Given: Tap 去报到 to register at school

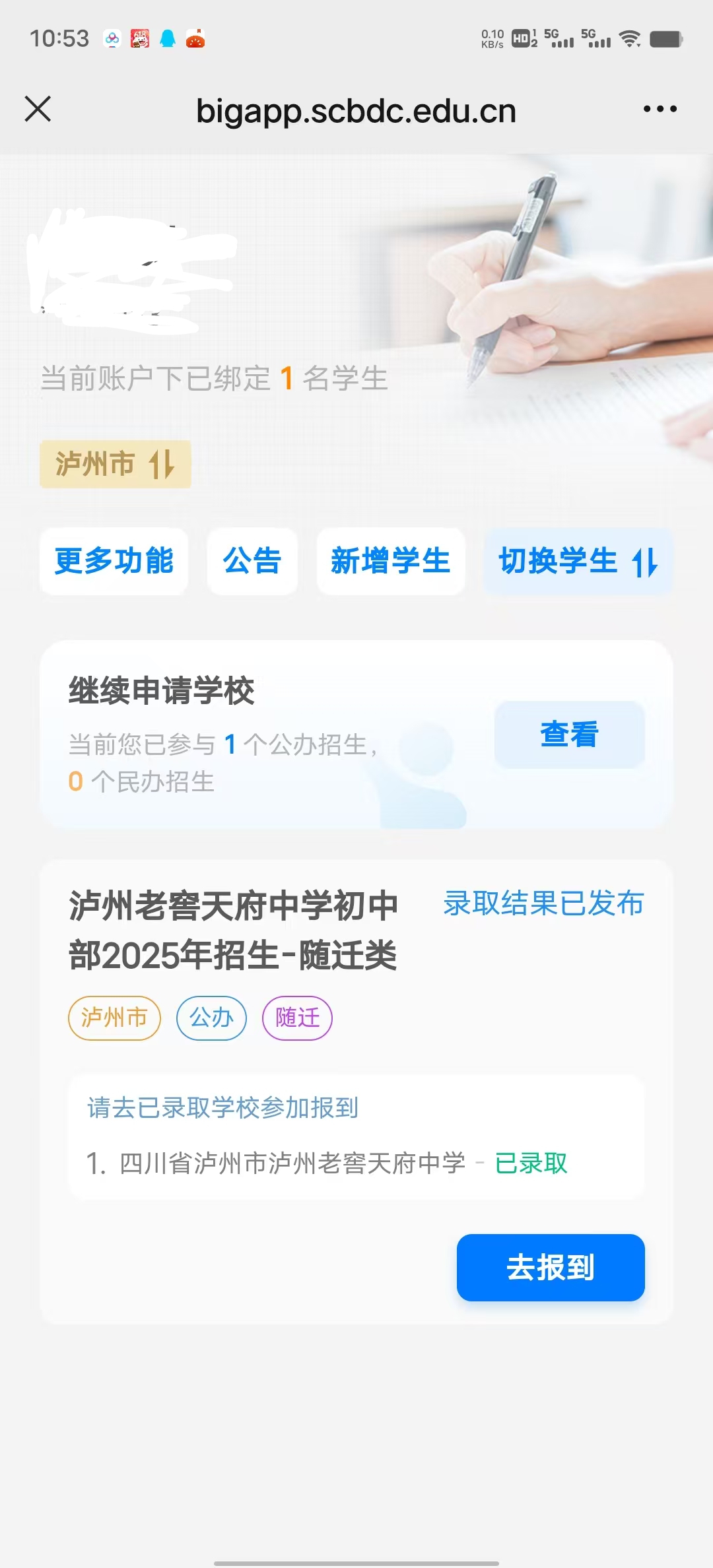Looking at the screenshot, I should coord(550,1267).
